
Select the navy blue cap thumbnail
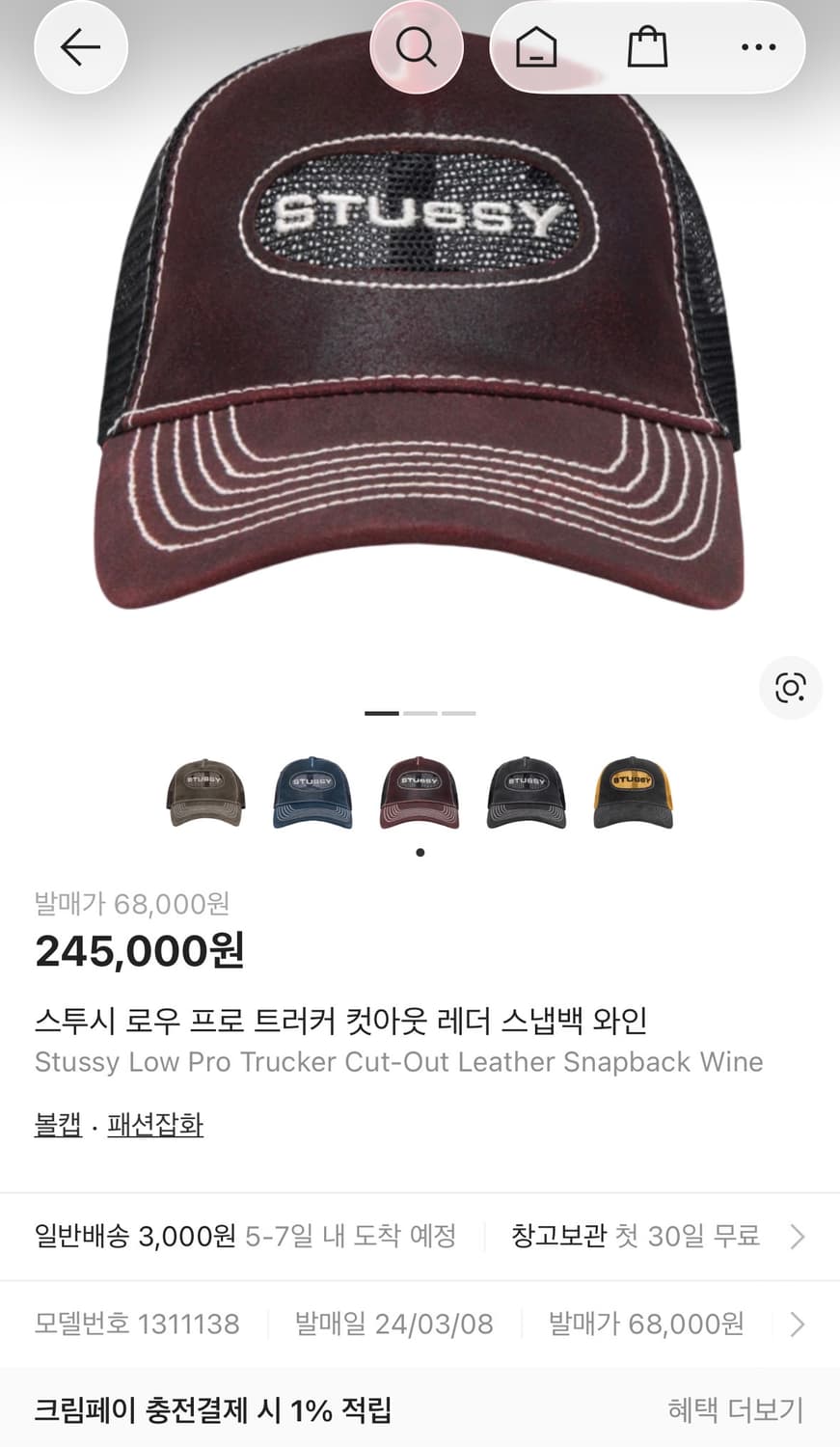[312, 793]
